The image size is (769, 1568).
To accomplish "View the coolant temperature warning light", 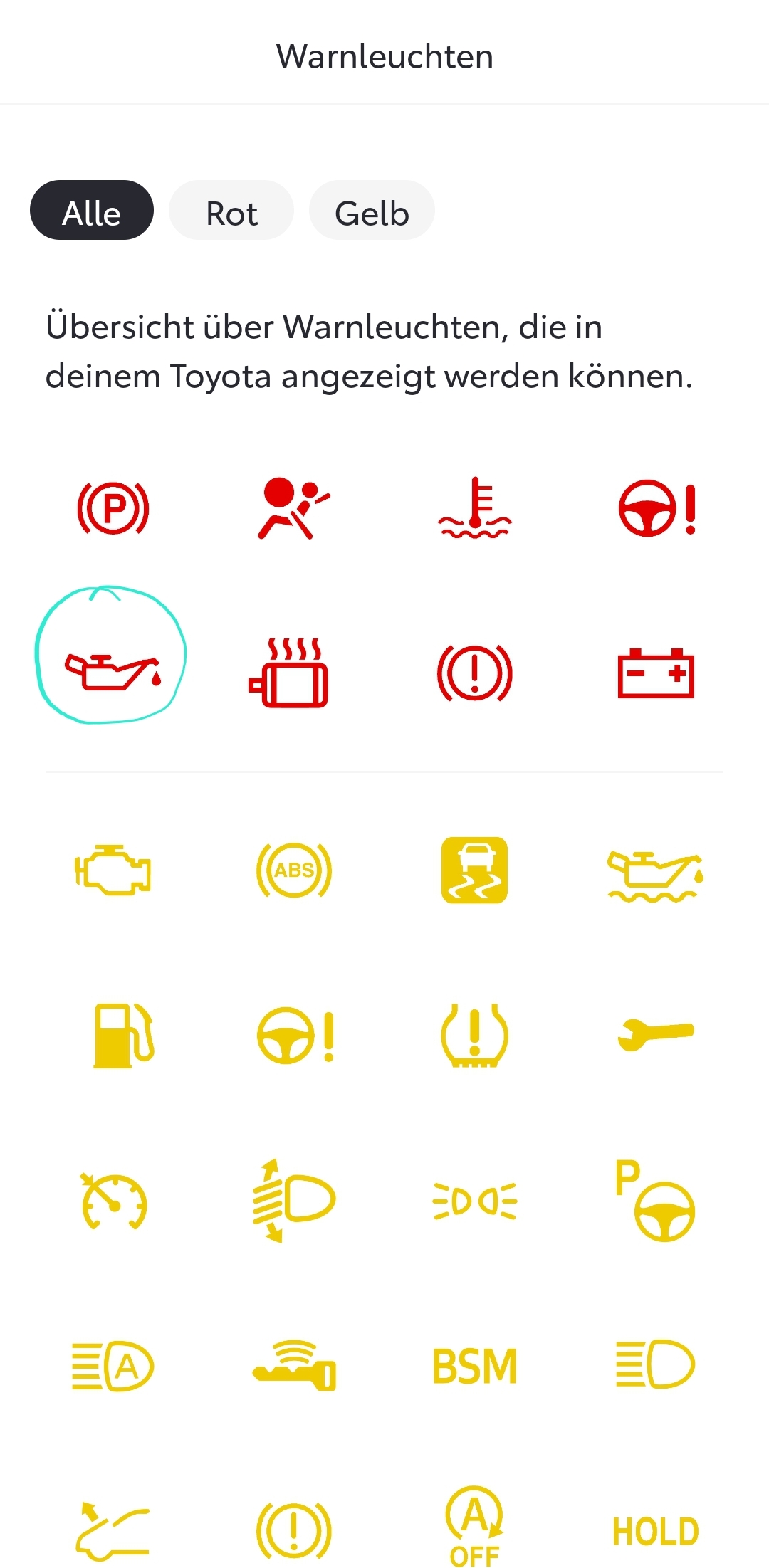I will (x=474, y=508).
